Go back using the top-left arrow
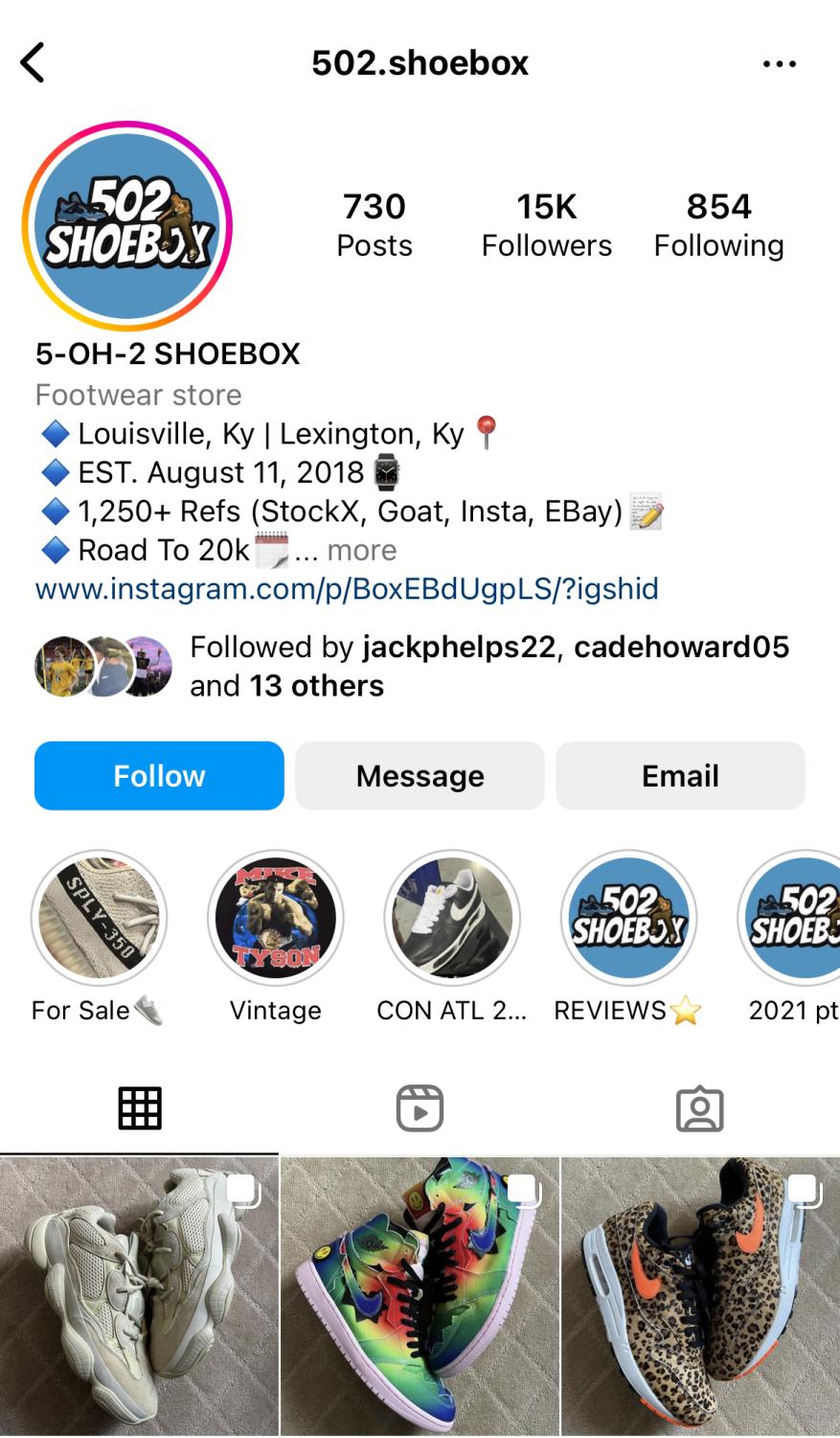The height and width of the screenshot is (1438, 840). point(33,63)
